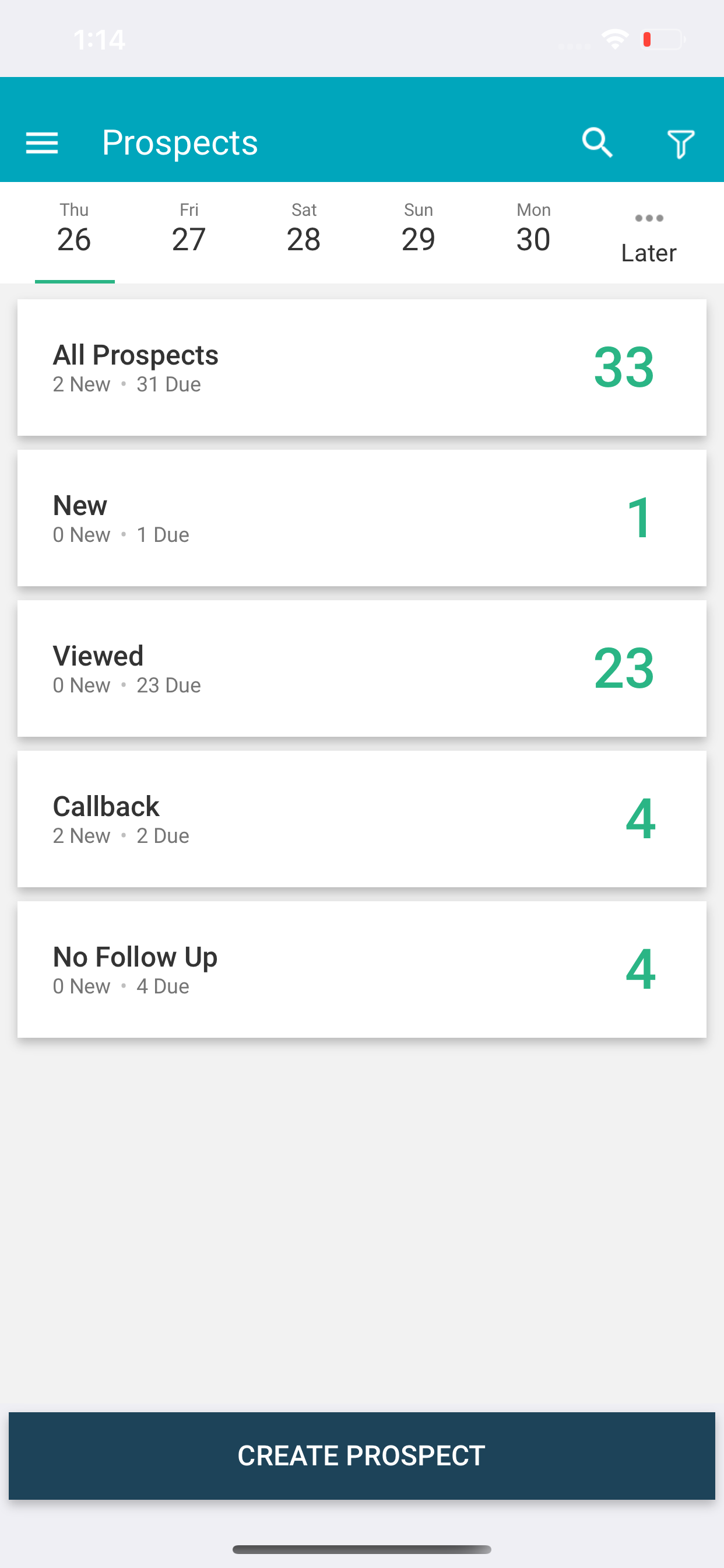The height and width of the screenshot is (1568, 724).
Task: Open the Viewed prospects card
Action: [362, 668]
